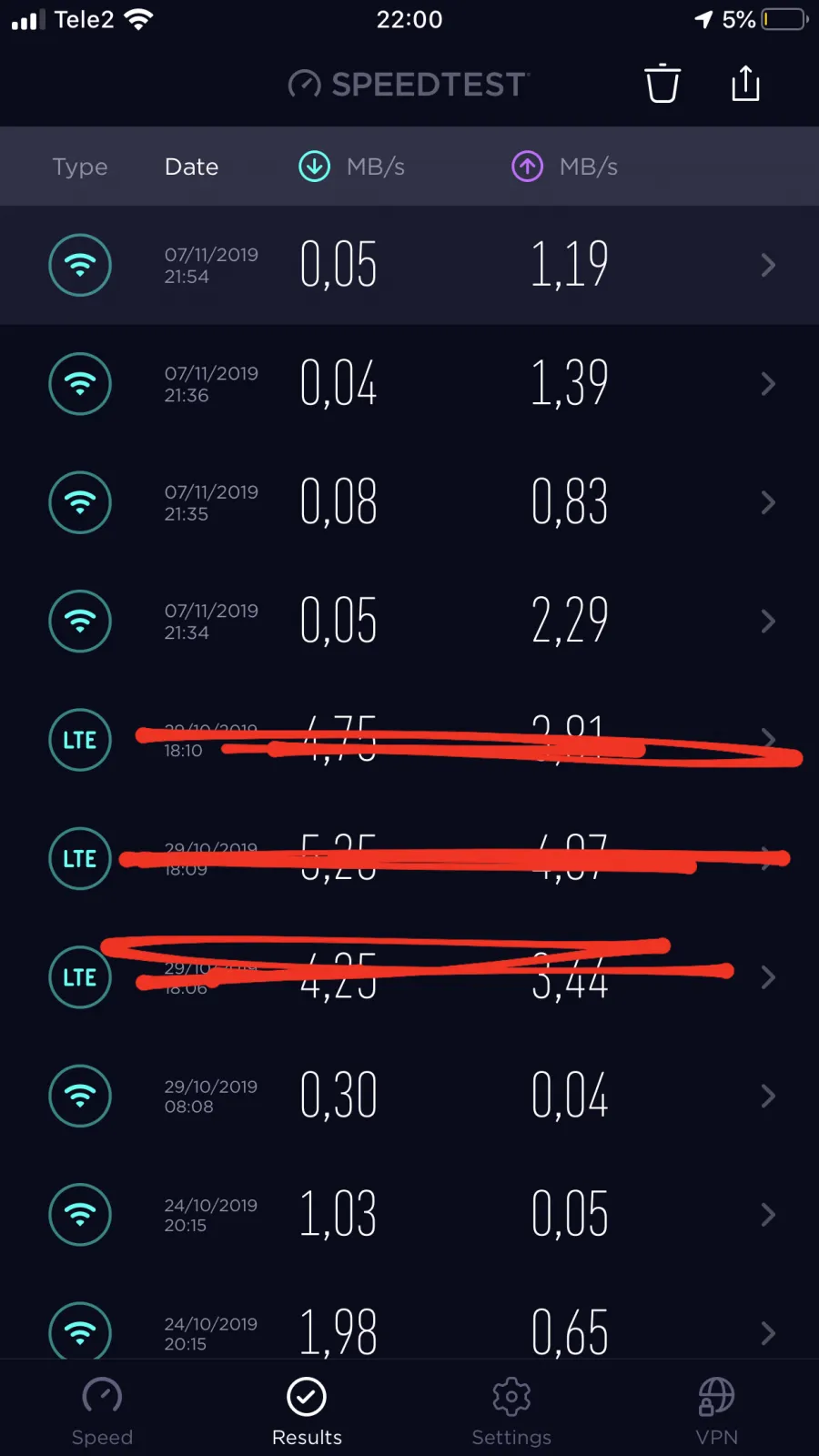Open the 07/11/2019 21:36 test result

tap(409, 384)
